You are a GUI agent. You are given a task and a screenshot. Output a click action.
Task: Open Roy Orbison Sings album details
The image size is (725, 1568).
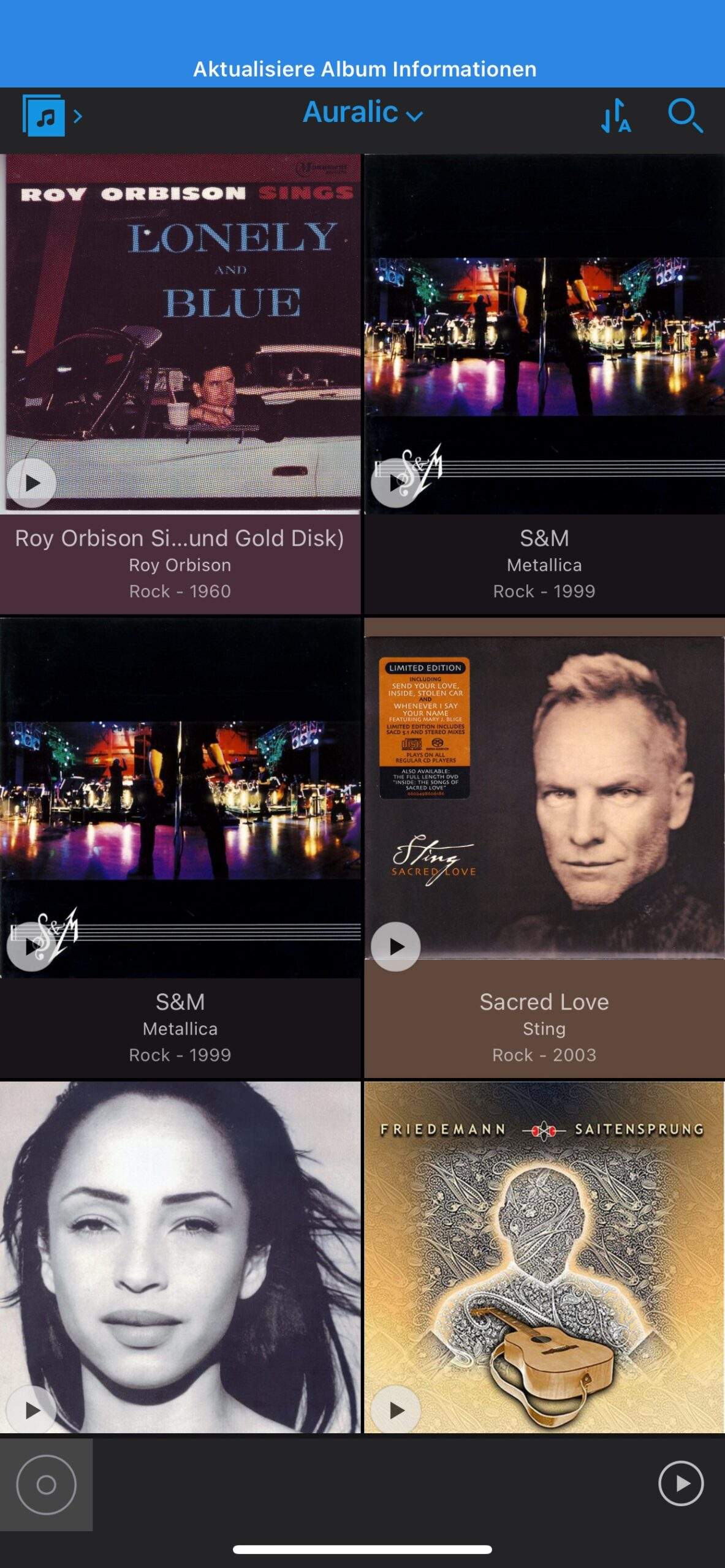coord(180,563)
